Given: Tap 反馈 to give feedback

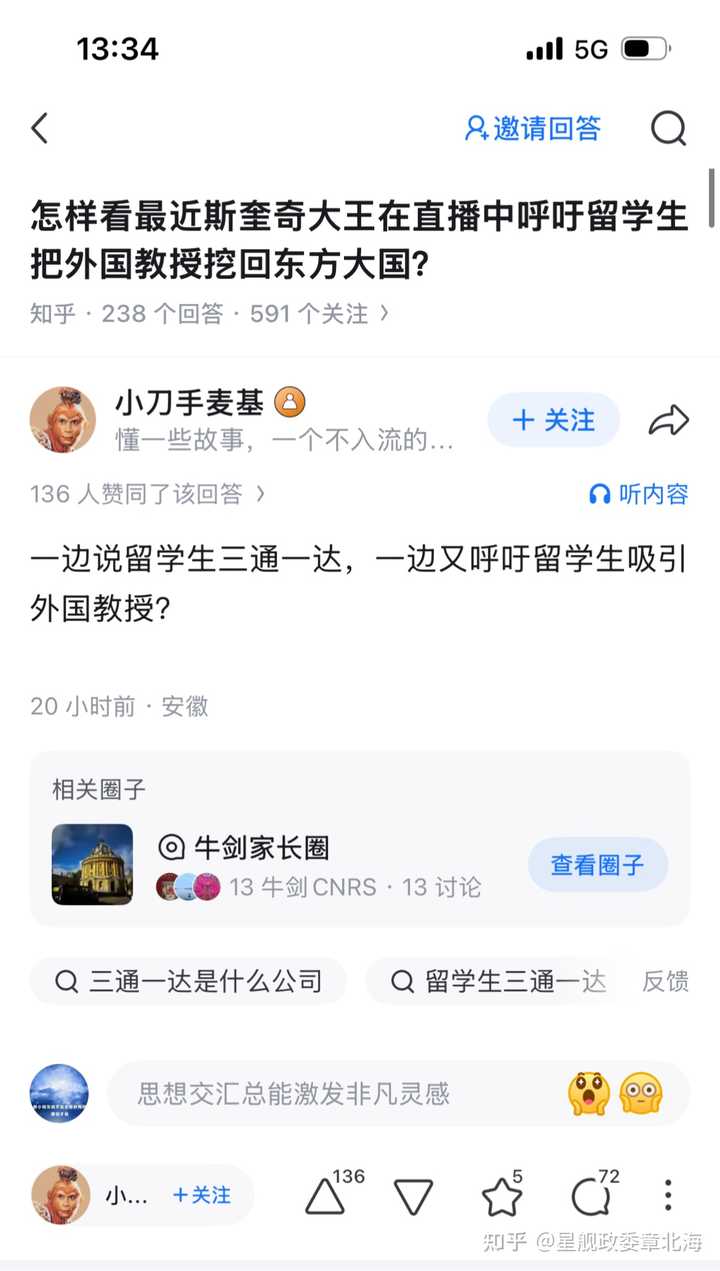Looking at the screenshot, I should click(x=665, y=981).
